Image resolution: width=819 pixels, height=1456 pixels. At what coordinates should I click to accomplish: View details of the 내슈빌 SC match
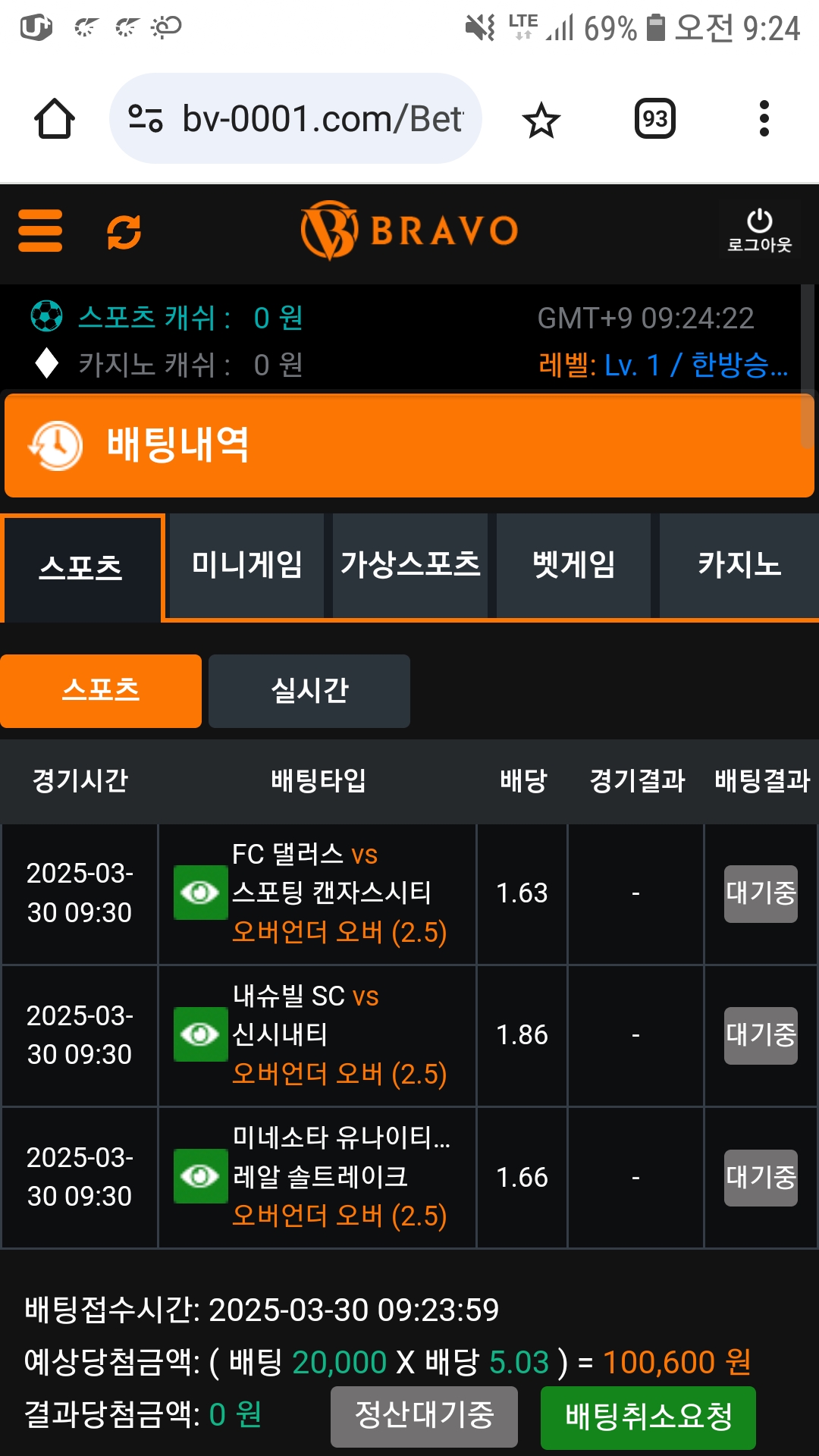point(200,1034)
